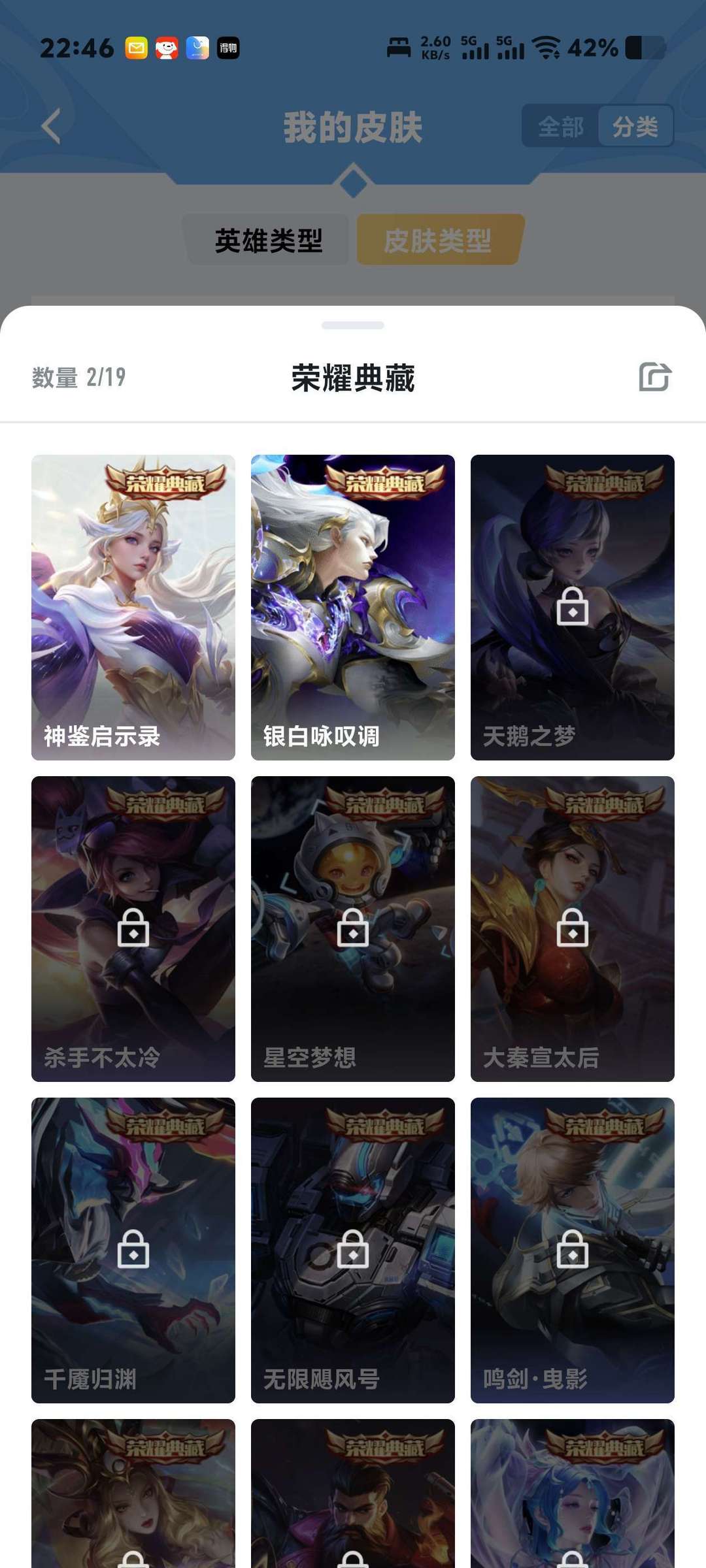This screenshot has height=1568, width=706.
Task: Open locked skin 无限飓风号
Action: pos(353,1250)
